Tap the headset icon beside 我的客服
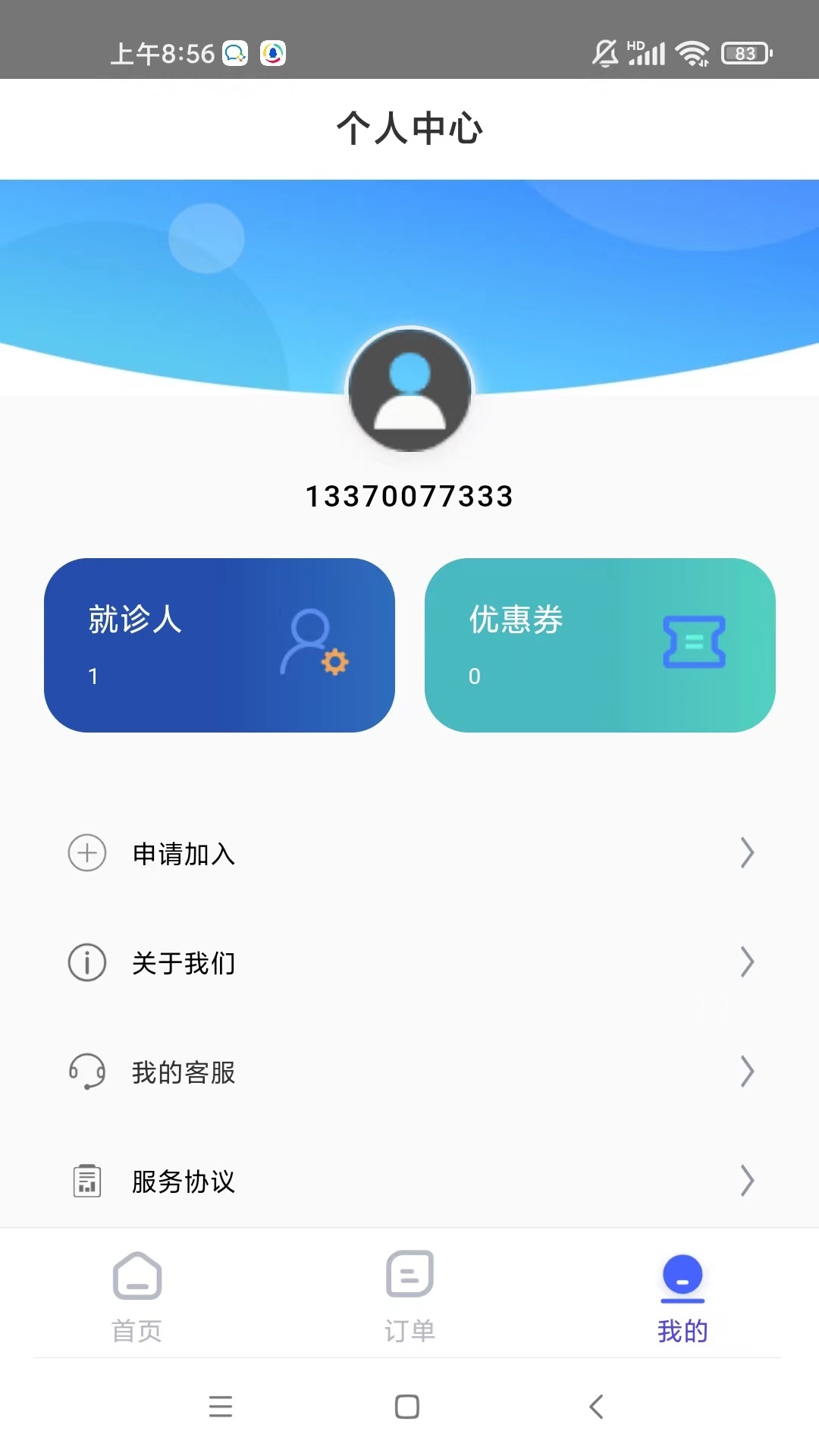Screen dimensions: 819x1456 tap(86, 1072)
